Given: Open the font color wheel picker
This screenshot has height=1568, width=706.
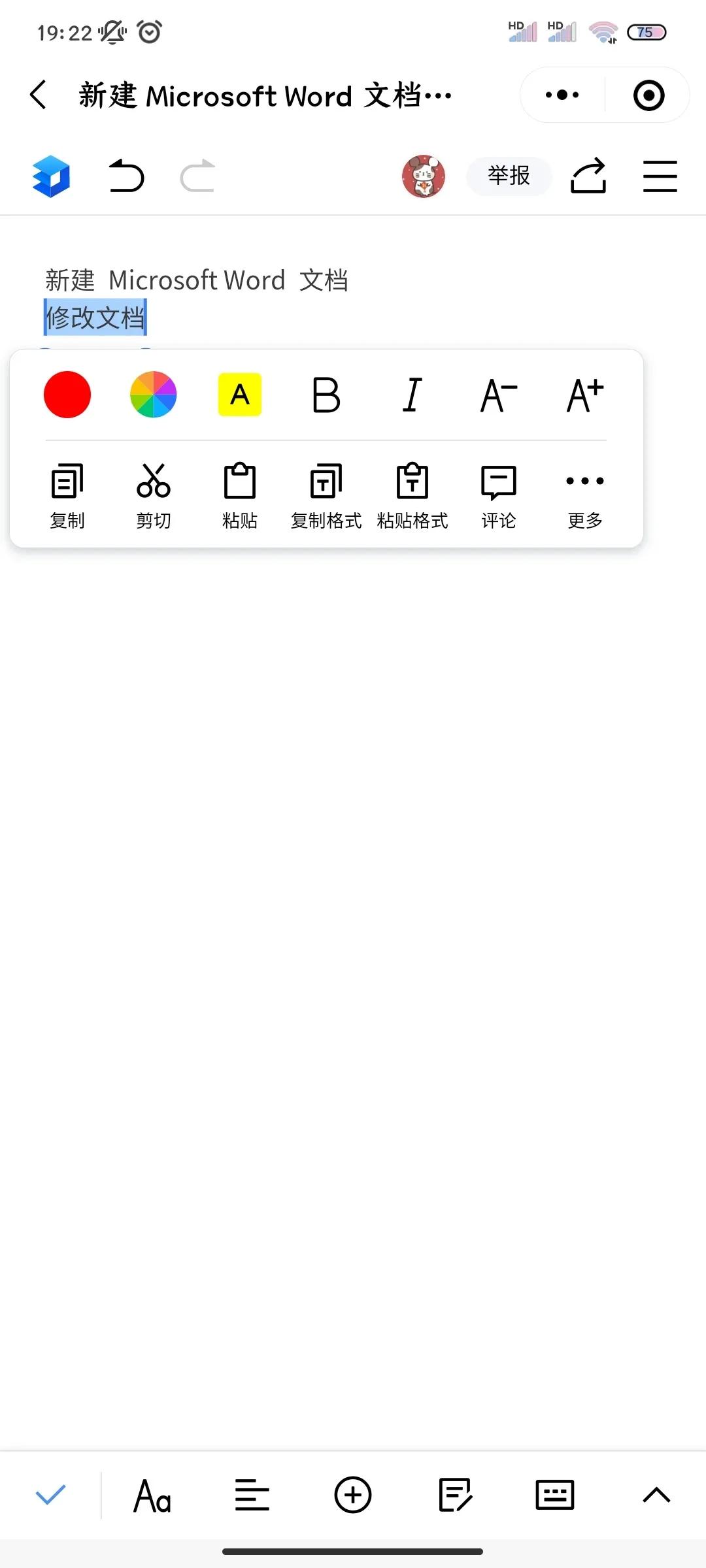Looking at the screenshot, I should 154,394.
